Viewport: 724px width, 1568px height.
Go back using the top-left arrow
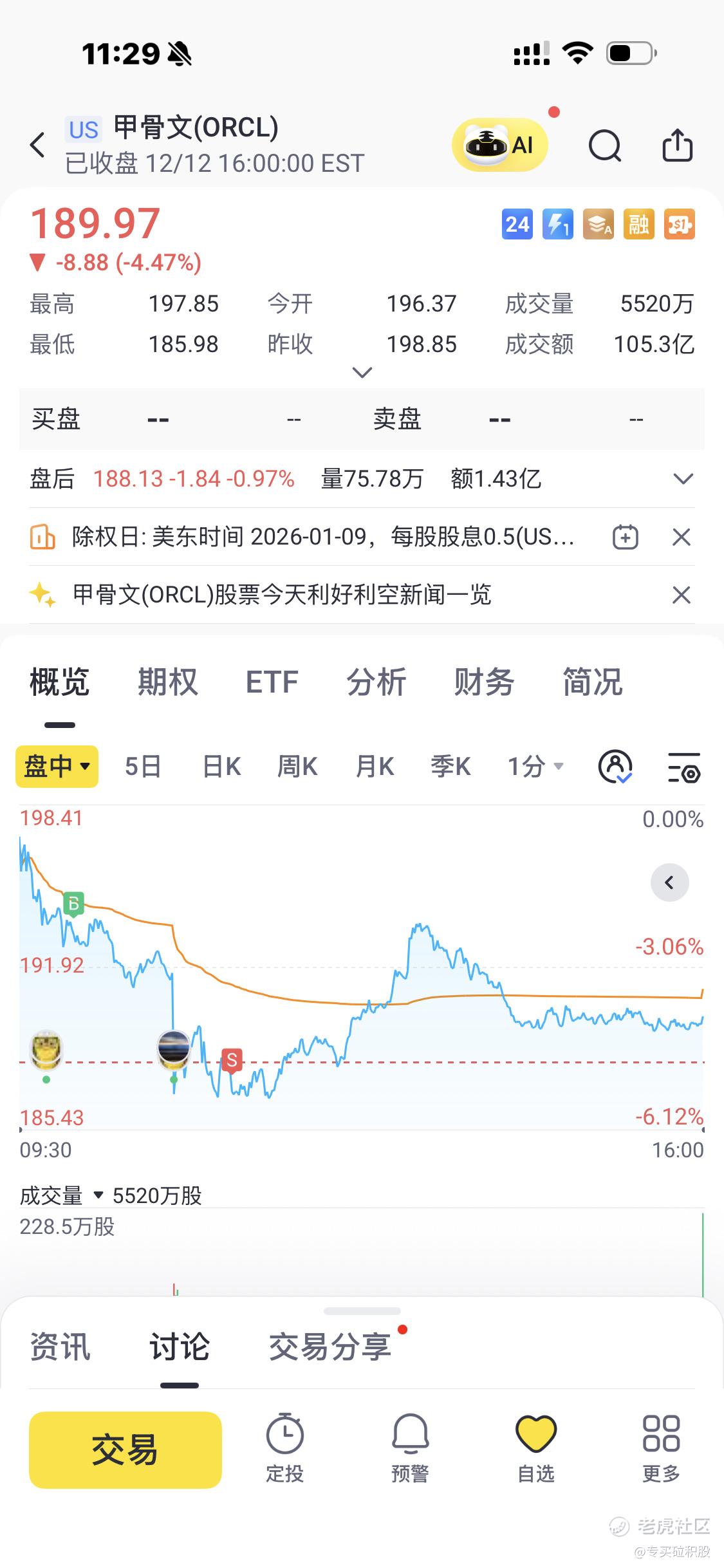click(38, 145)
